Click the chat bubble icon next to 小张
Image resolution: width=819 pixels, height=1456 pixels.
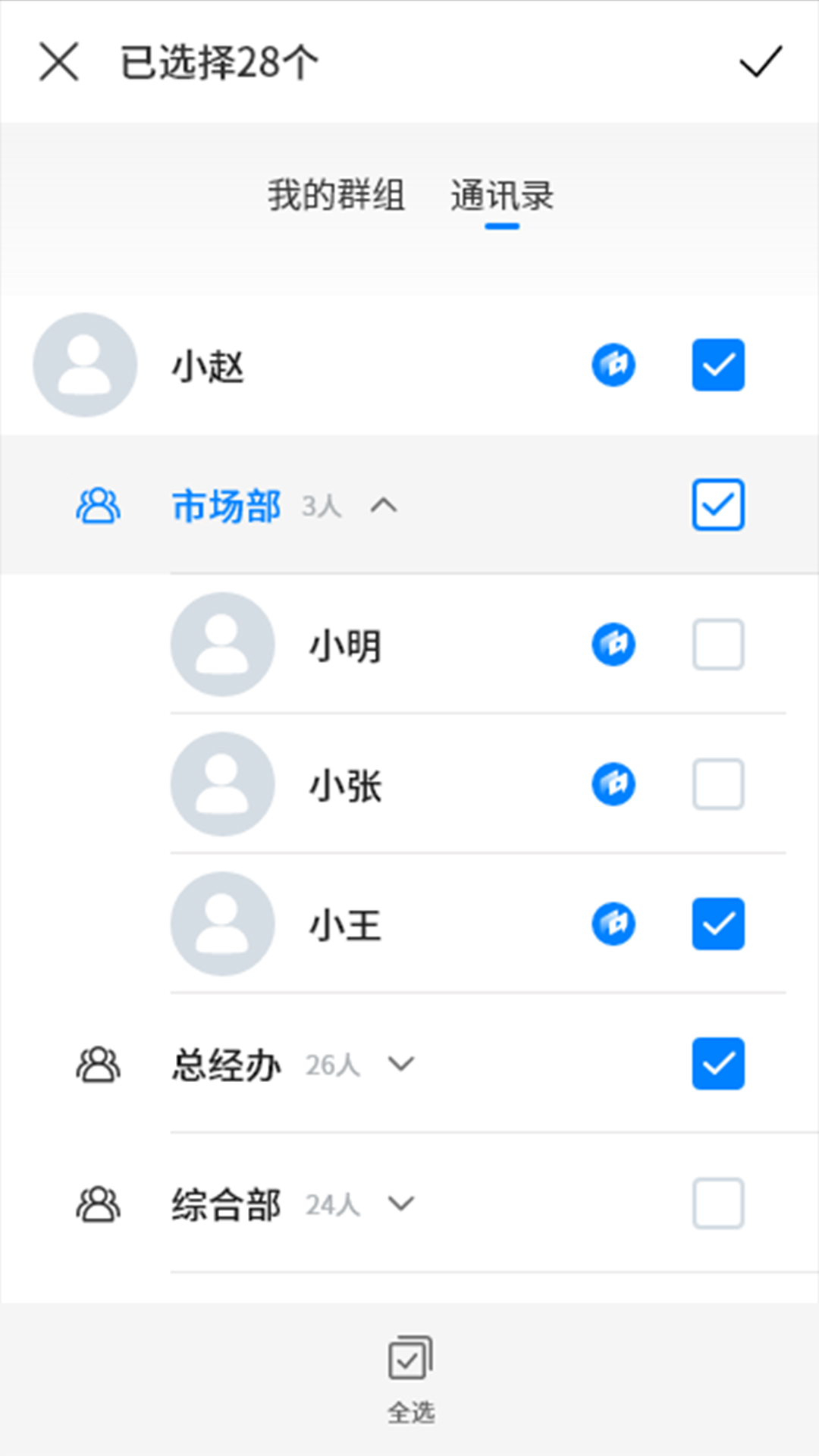(x=613, y=784)
